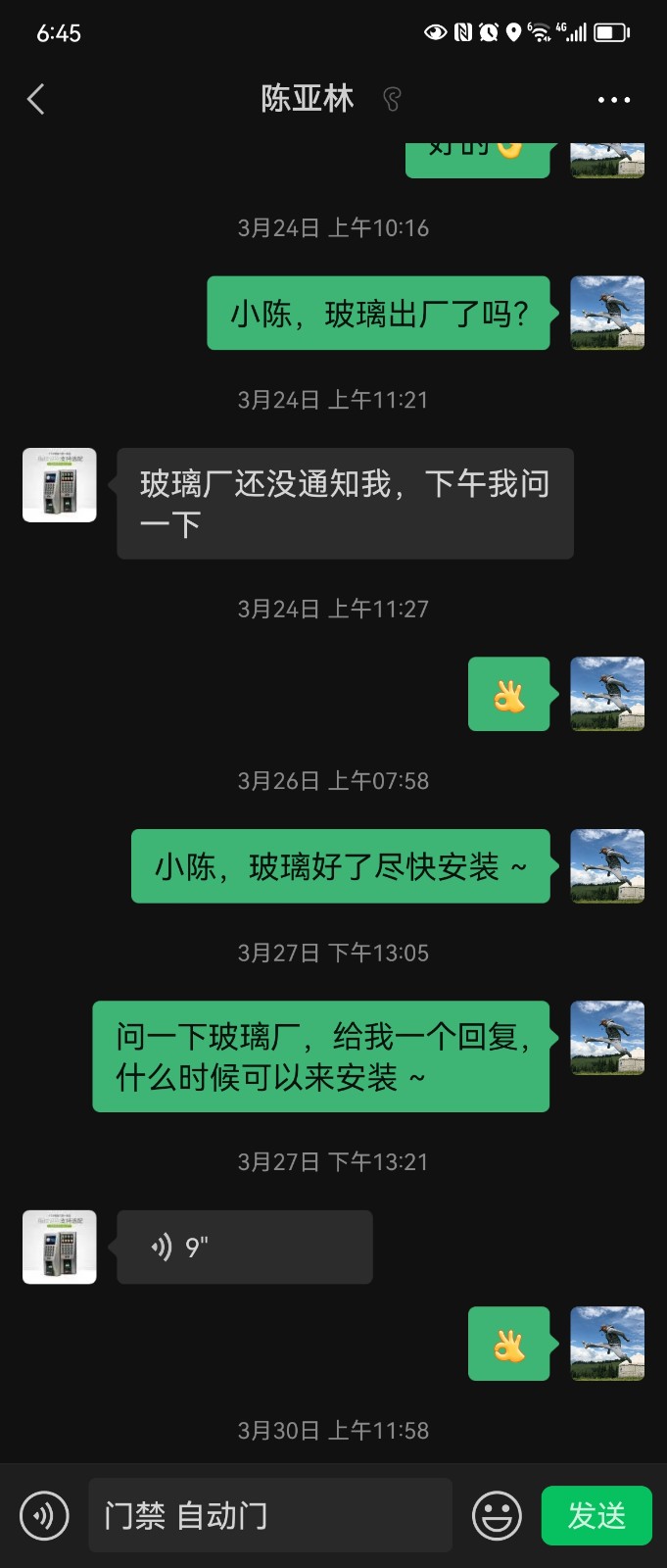Open my avatar beside 小陈，玻璃出厂了吗？
667x1568 pixels.
607,313
